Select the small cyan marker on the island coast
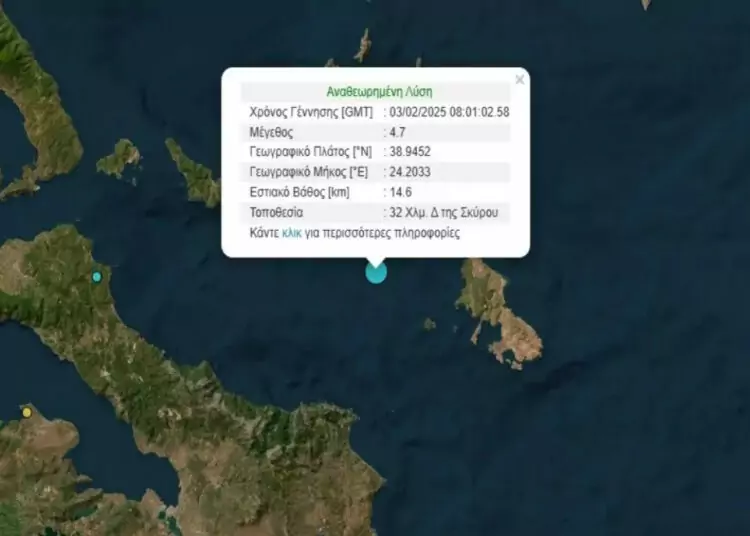Screen dimensions: 750x536 coord(97,277)
